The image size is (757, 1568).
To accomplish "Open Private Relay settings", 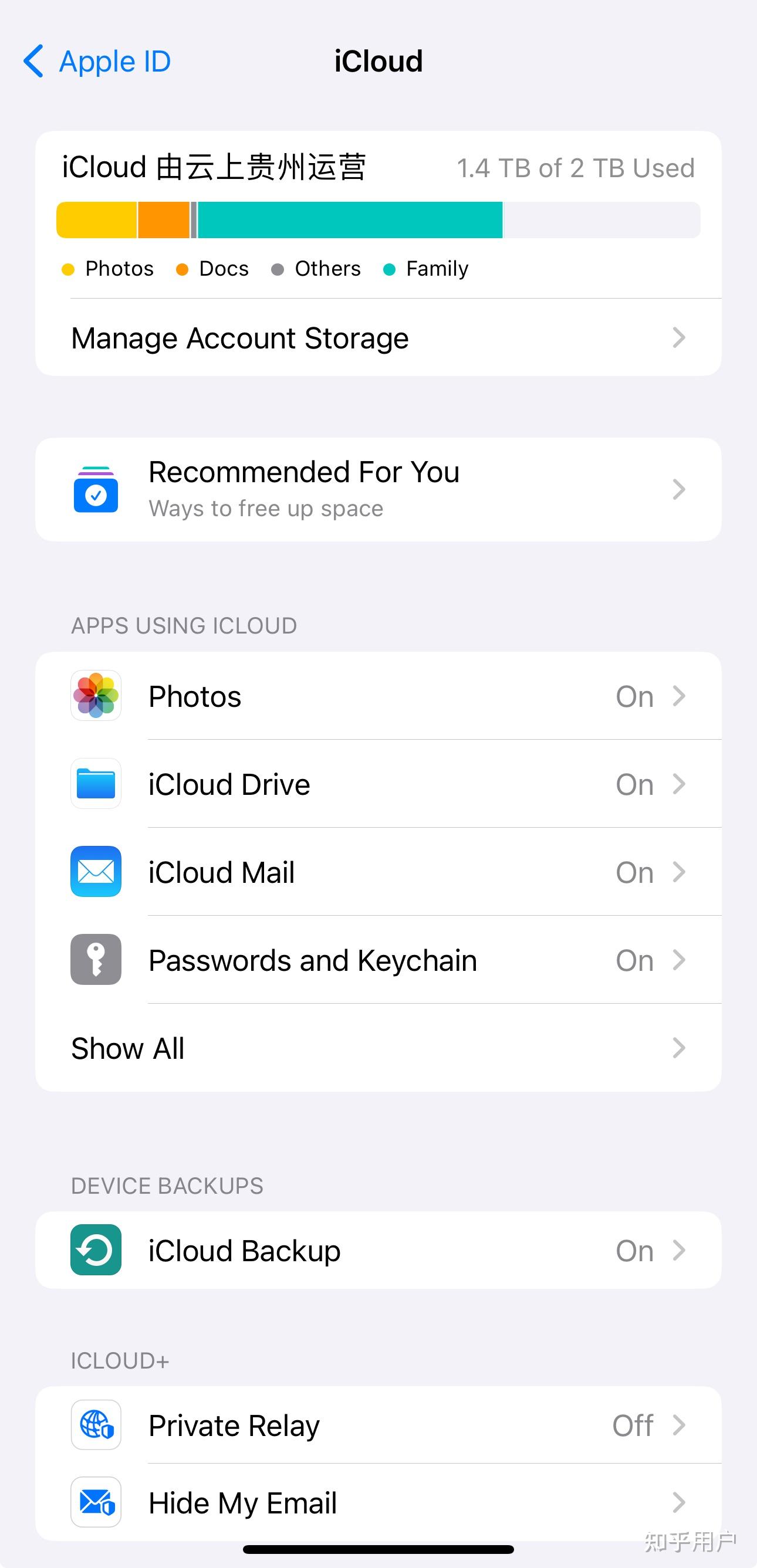I will pyautogui.click(x=377, y=1425).
